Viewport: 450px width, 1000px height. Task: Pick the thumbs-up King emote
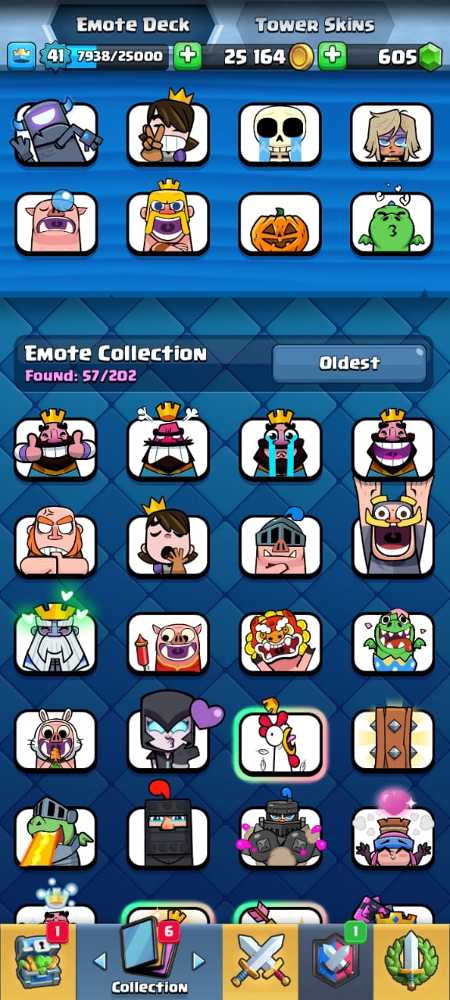point(55,445)
